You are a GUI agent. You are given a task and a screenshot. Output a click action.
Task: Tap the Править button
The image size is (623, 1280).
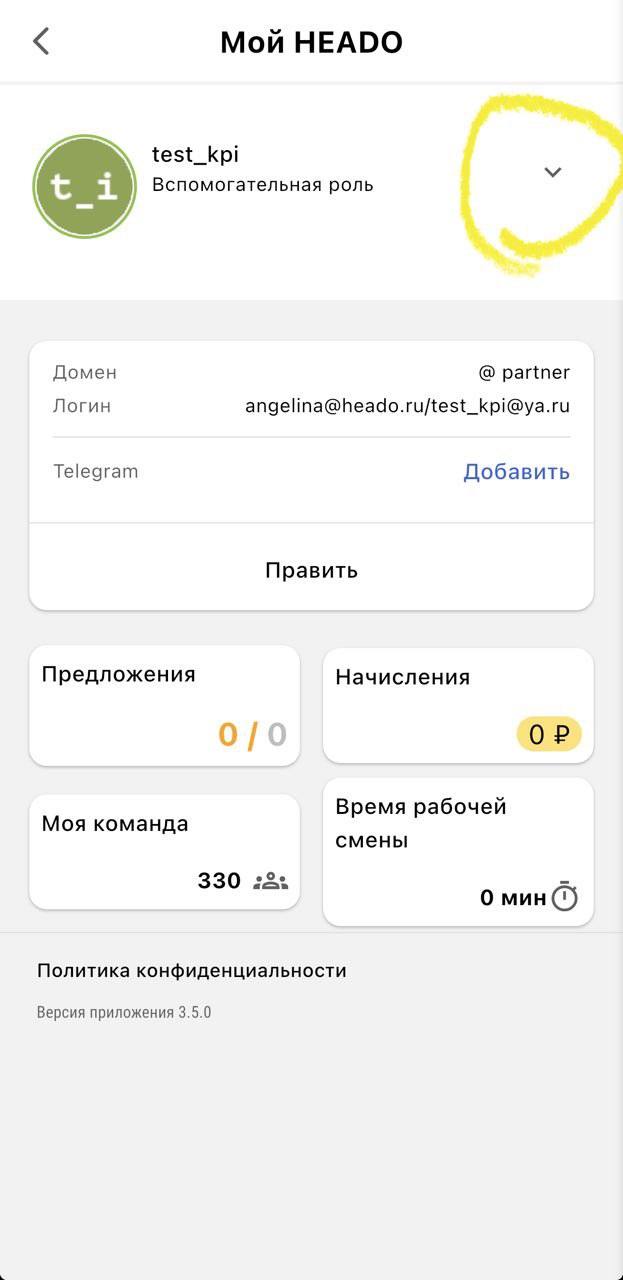[311, 570]
